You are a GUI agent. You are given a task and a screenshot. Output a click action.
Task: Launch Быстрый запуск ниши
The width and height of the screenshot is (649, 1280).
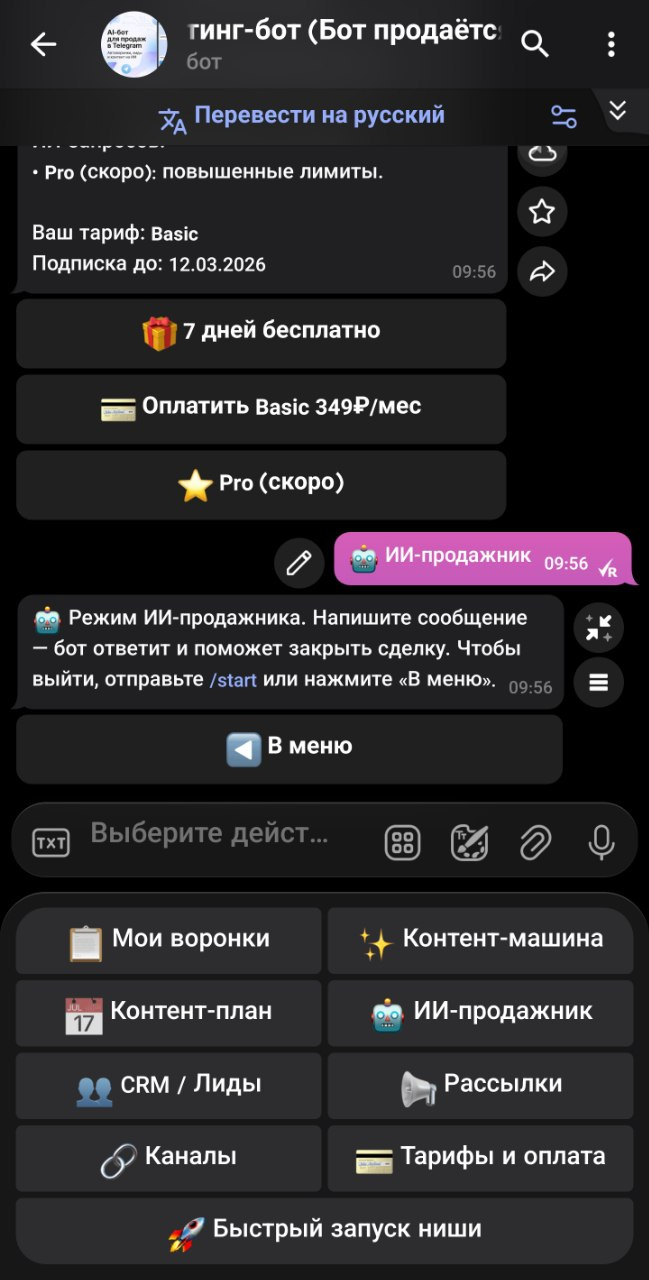click(324, 1230)
